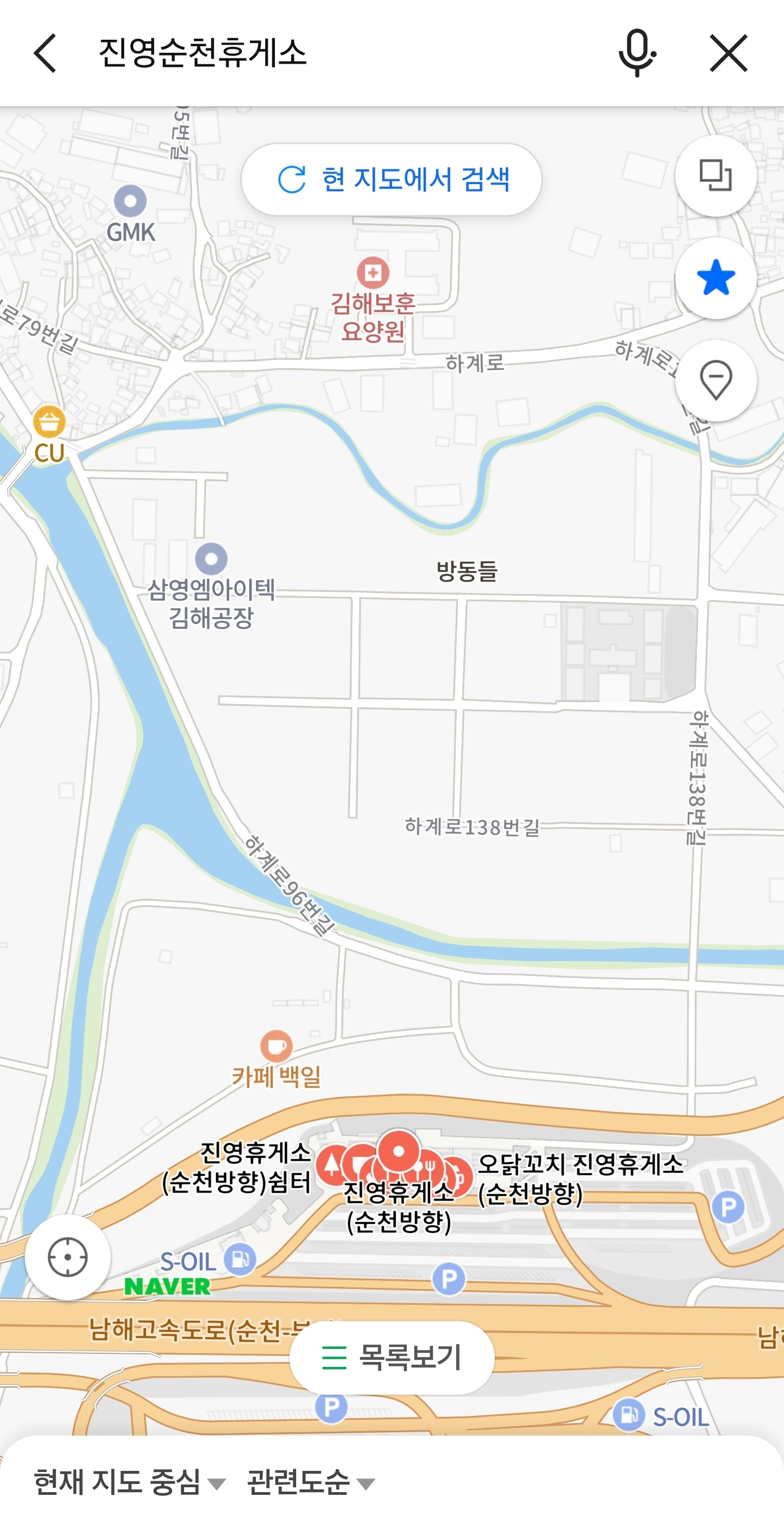This screenshot has height=1521, width=784.
Task: Tap the location pin minus button
Action: [715, 380]
